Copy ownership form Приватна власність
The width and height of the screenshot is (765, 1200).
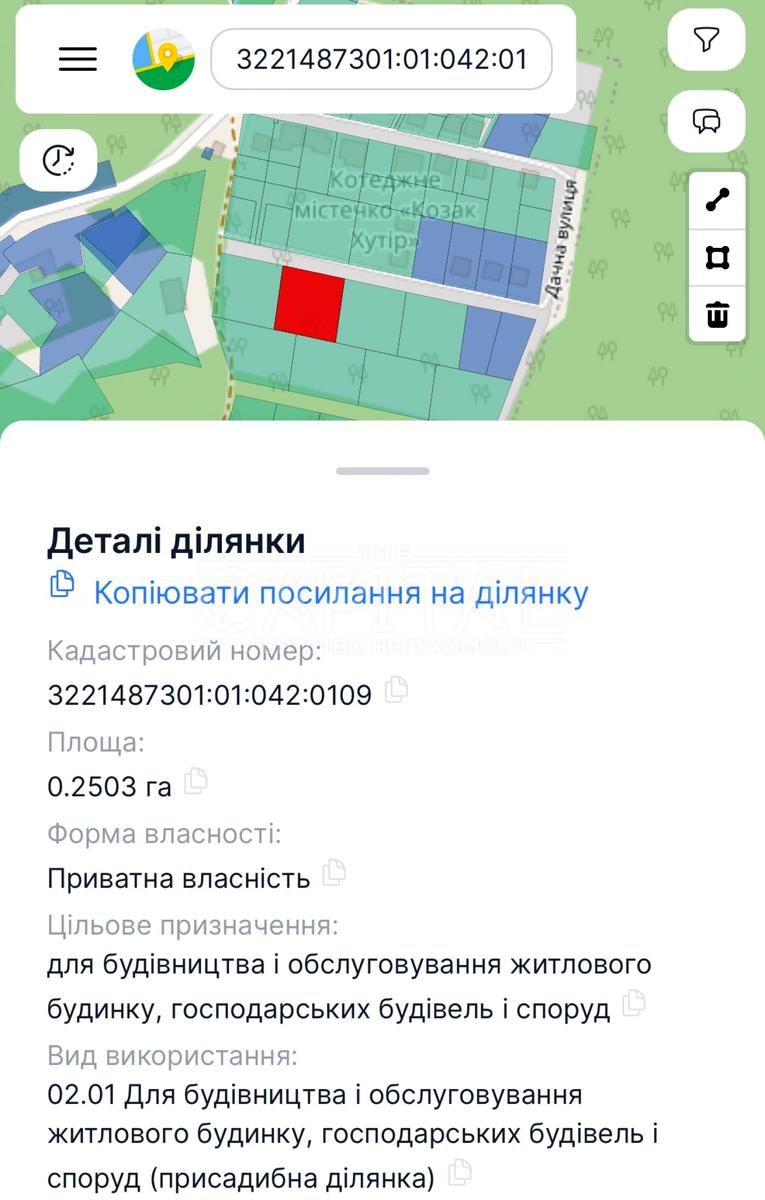[336, 871]
